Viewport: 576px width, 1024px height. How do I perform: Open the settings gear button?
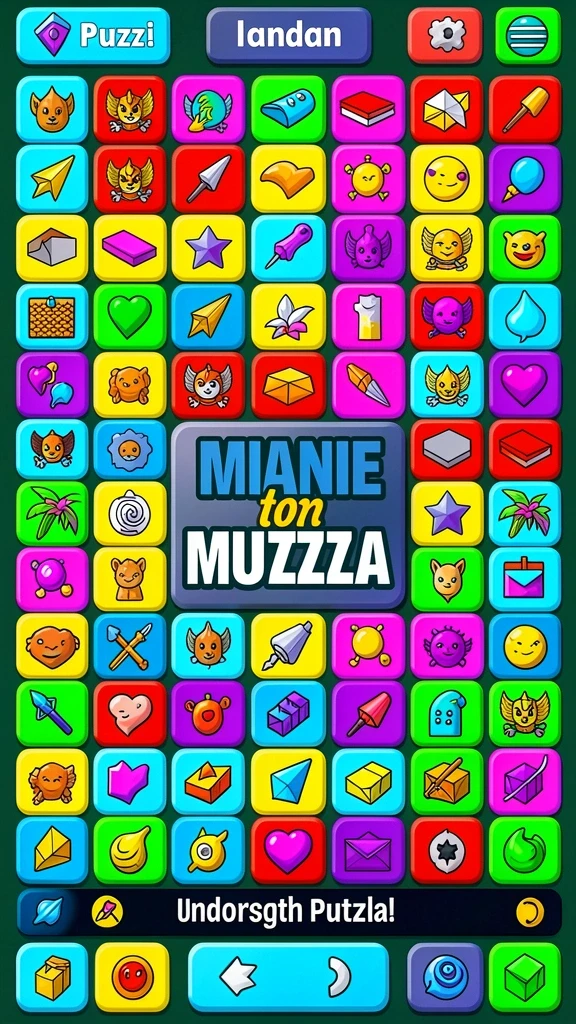[446, 35]
